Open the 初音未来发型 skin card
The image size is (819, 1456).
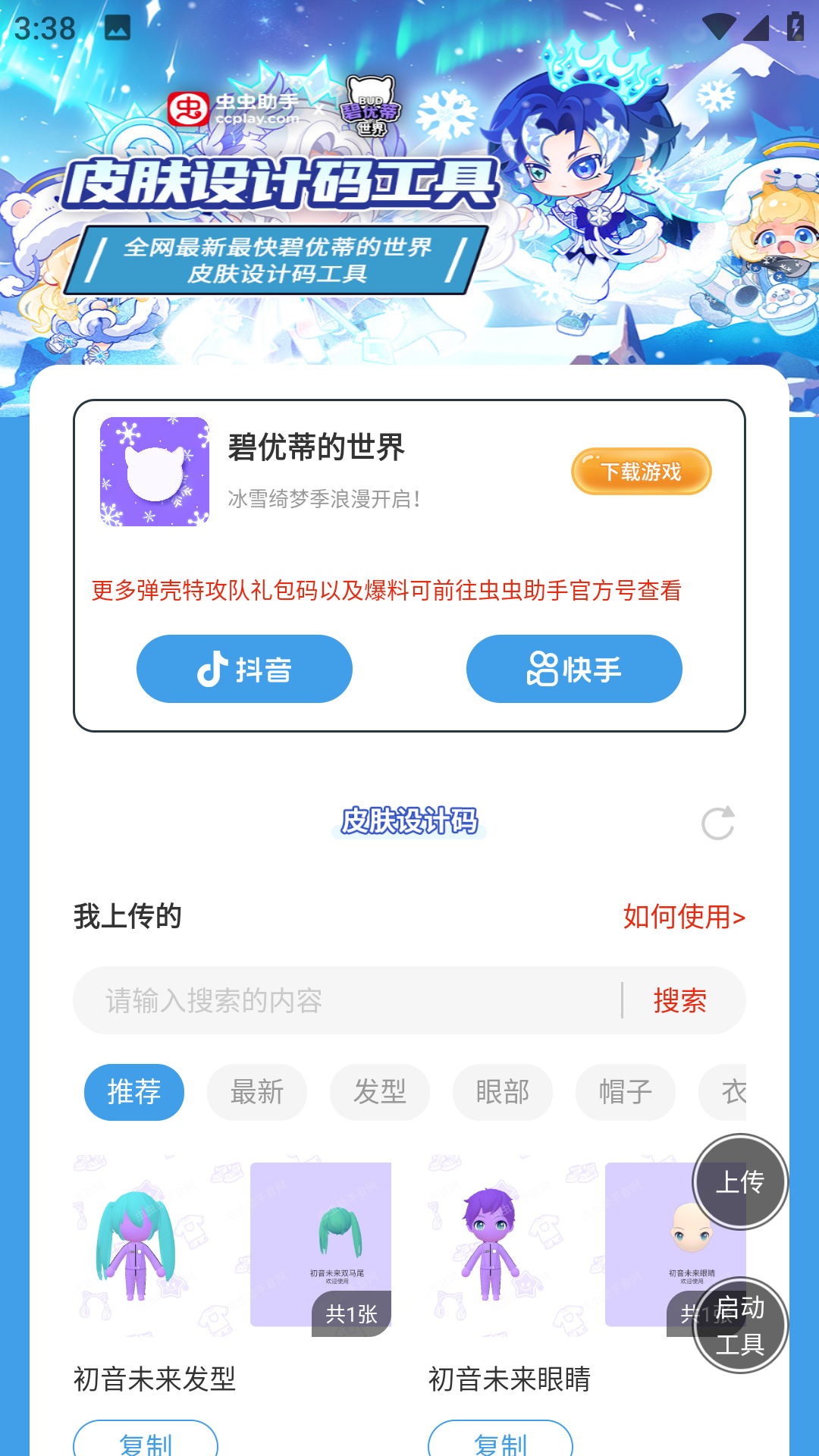[x=231, y=1247]
